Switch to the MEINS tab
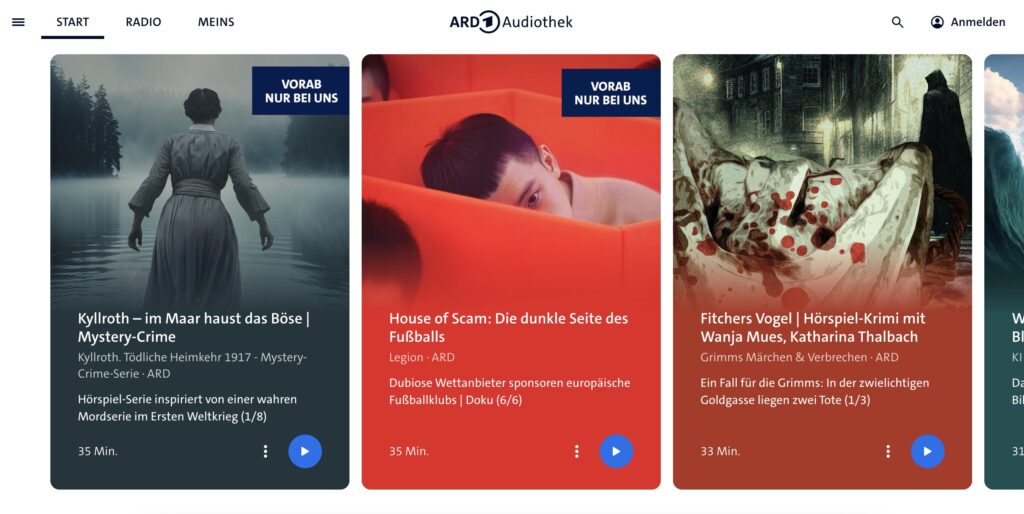Image resolution: width=1024 pixels, height=514 pixels. 216,22
